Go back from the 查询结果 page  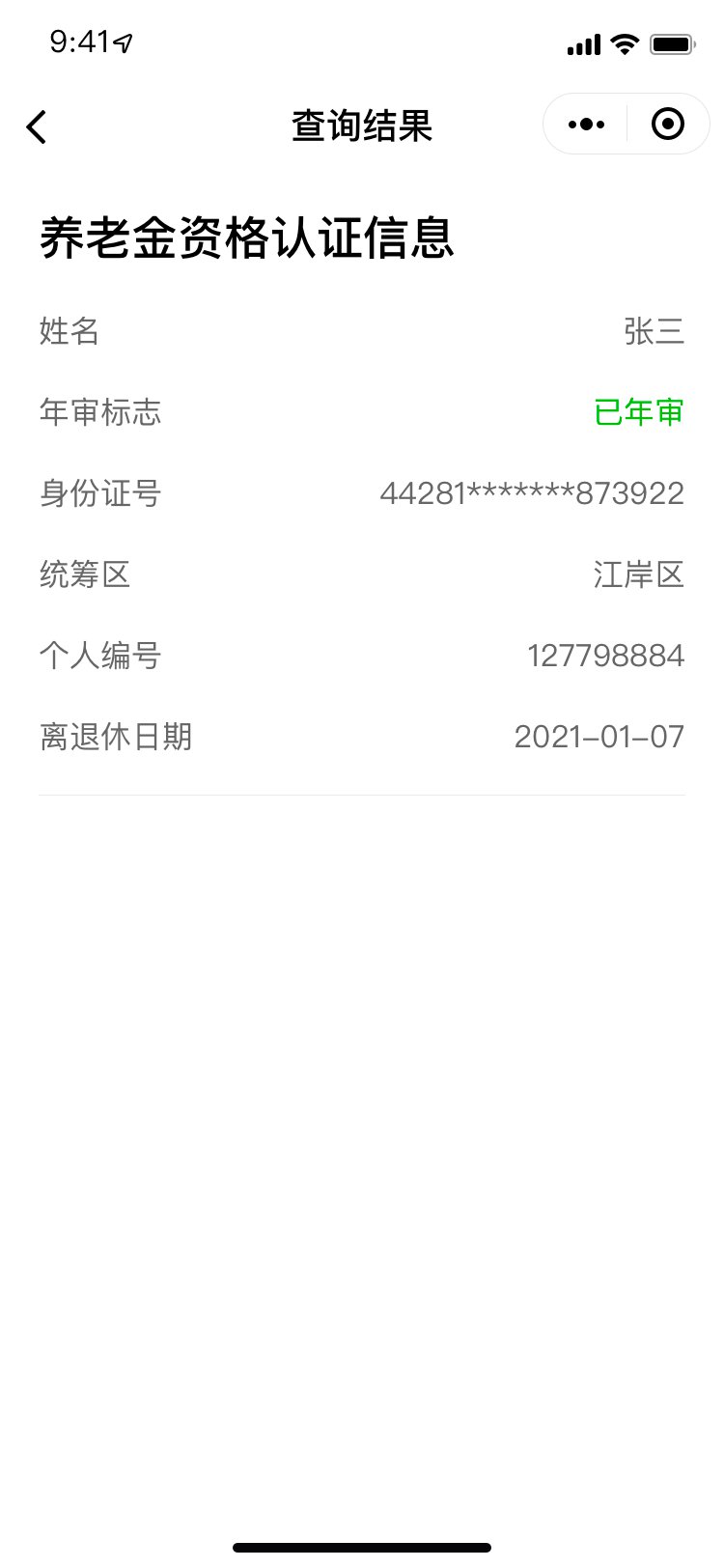(x=37, y=126)
